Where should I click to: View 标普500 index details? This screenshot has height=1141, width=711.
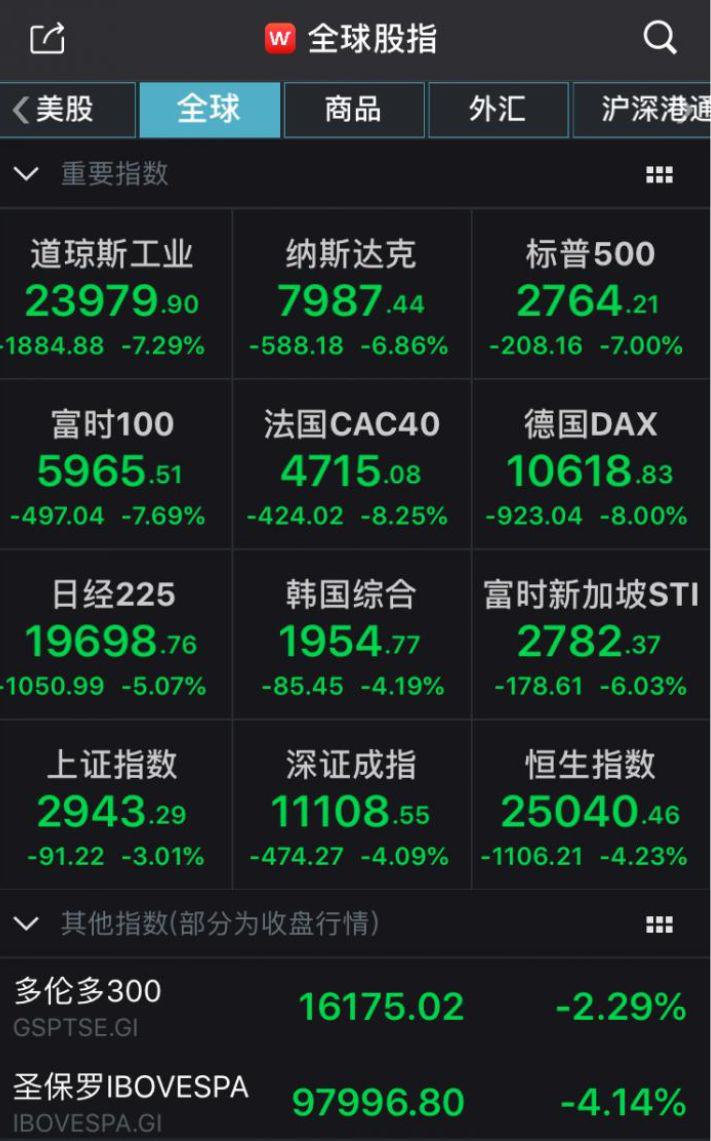tap(590, 296)
